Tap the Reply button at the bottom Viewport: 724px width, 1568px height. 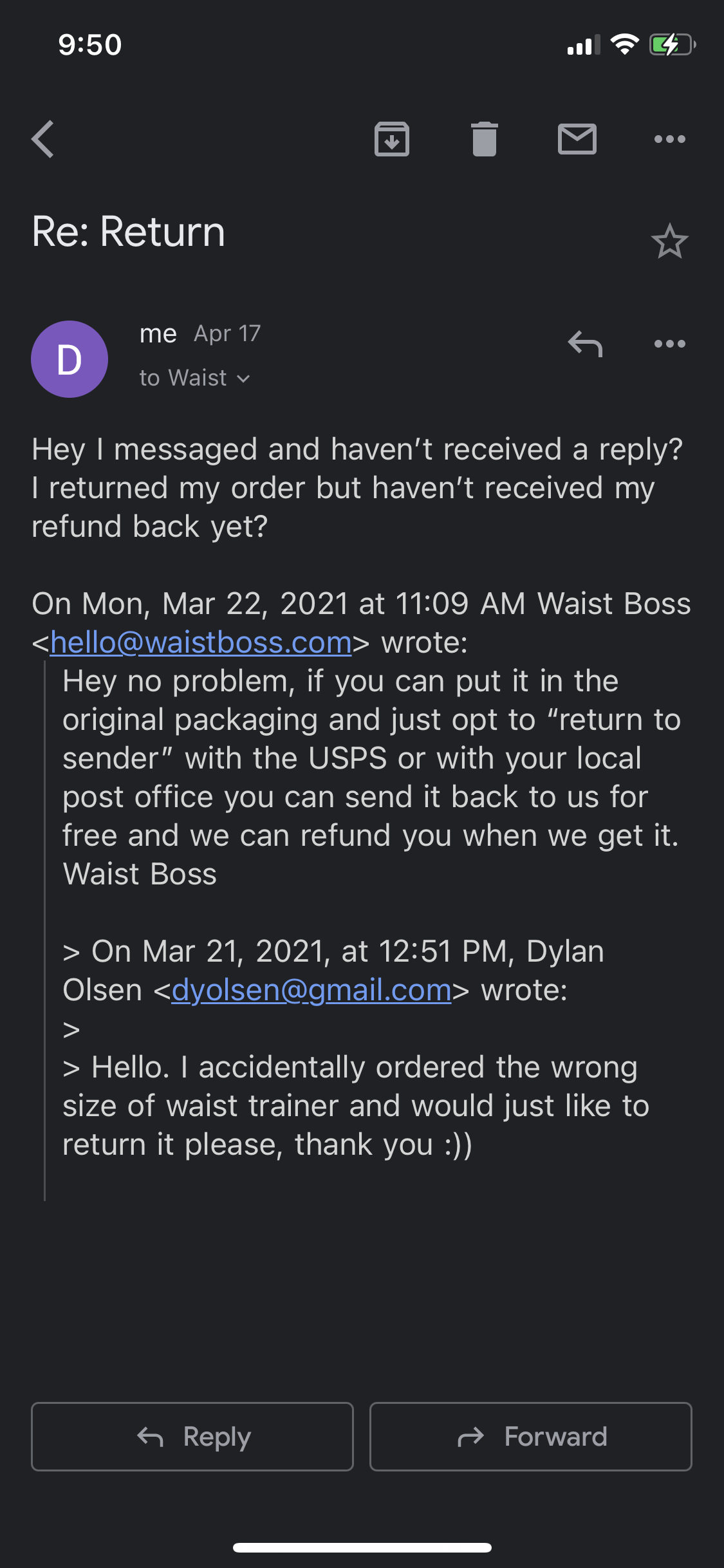(x=192, y=1437)
